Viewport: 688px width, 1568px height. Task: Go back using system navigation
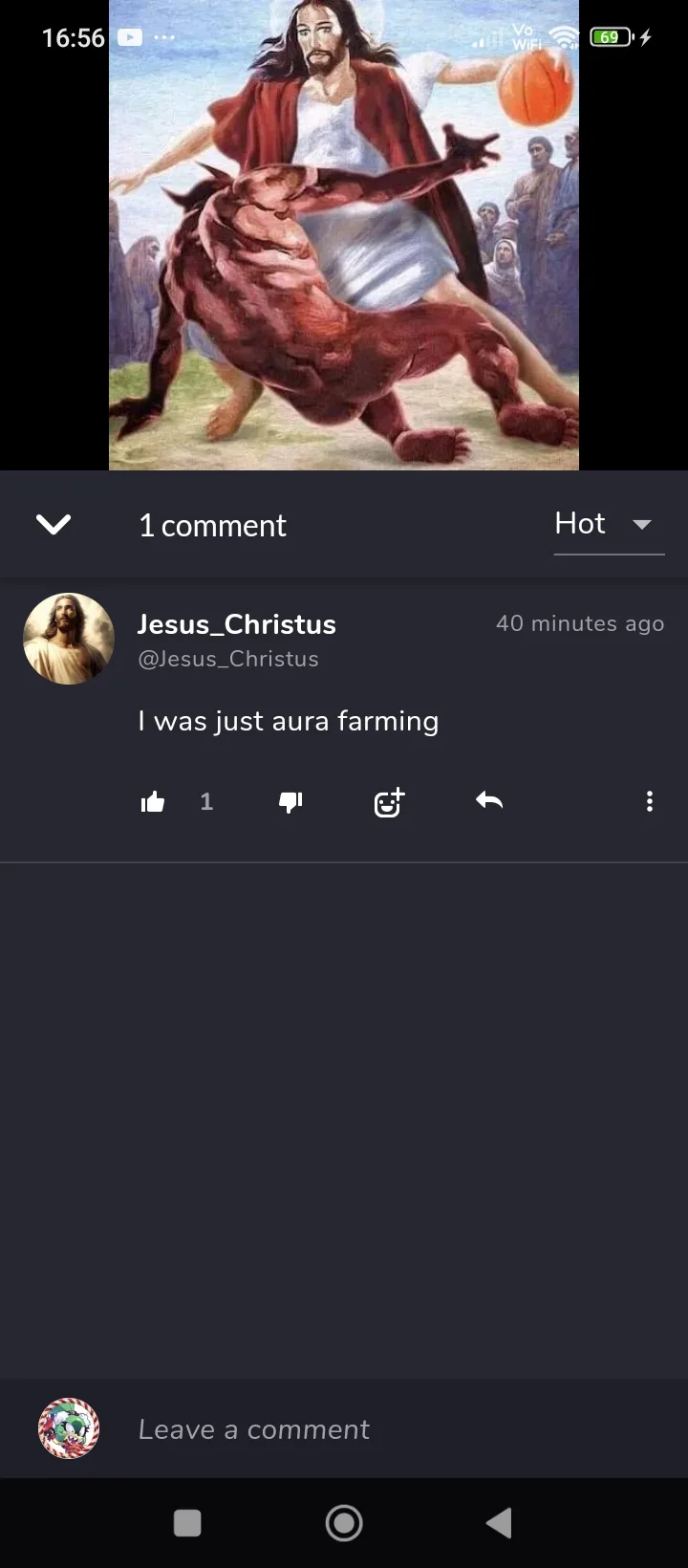click(499, 1522)
